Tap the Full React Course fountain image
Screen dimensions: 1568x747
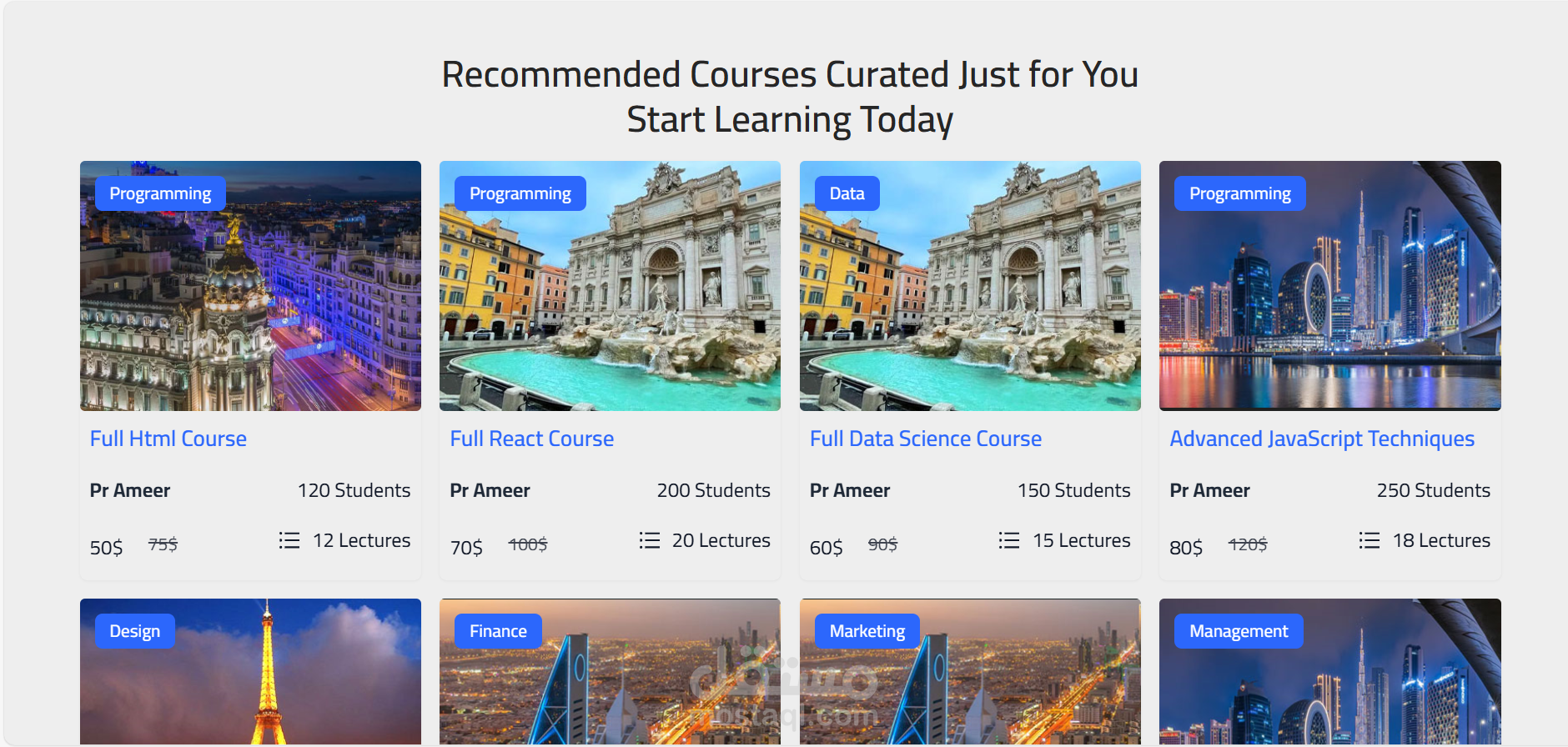click(611, 286)
